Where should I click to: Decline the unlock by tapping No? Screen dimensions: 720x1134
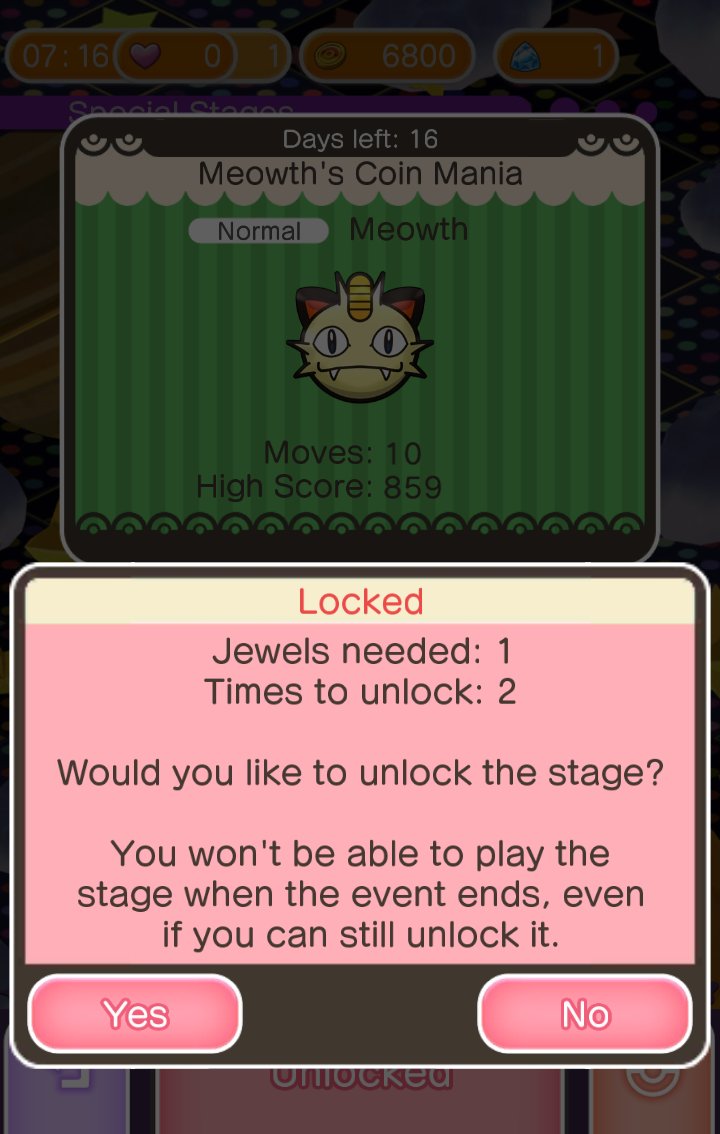[585, 1013]
